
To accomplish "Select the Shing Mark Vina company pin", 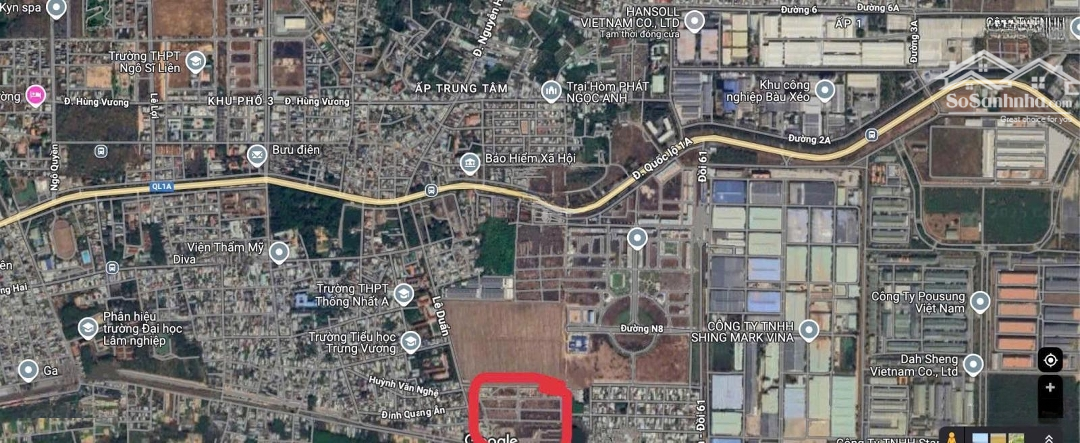I will point(809,330).
